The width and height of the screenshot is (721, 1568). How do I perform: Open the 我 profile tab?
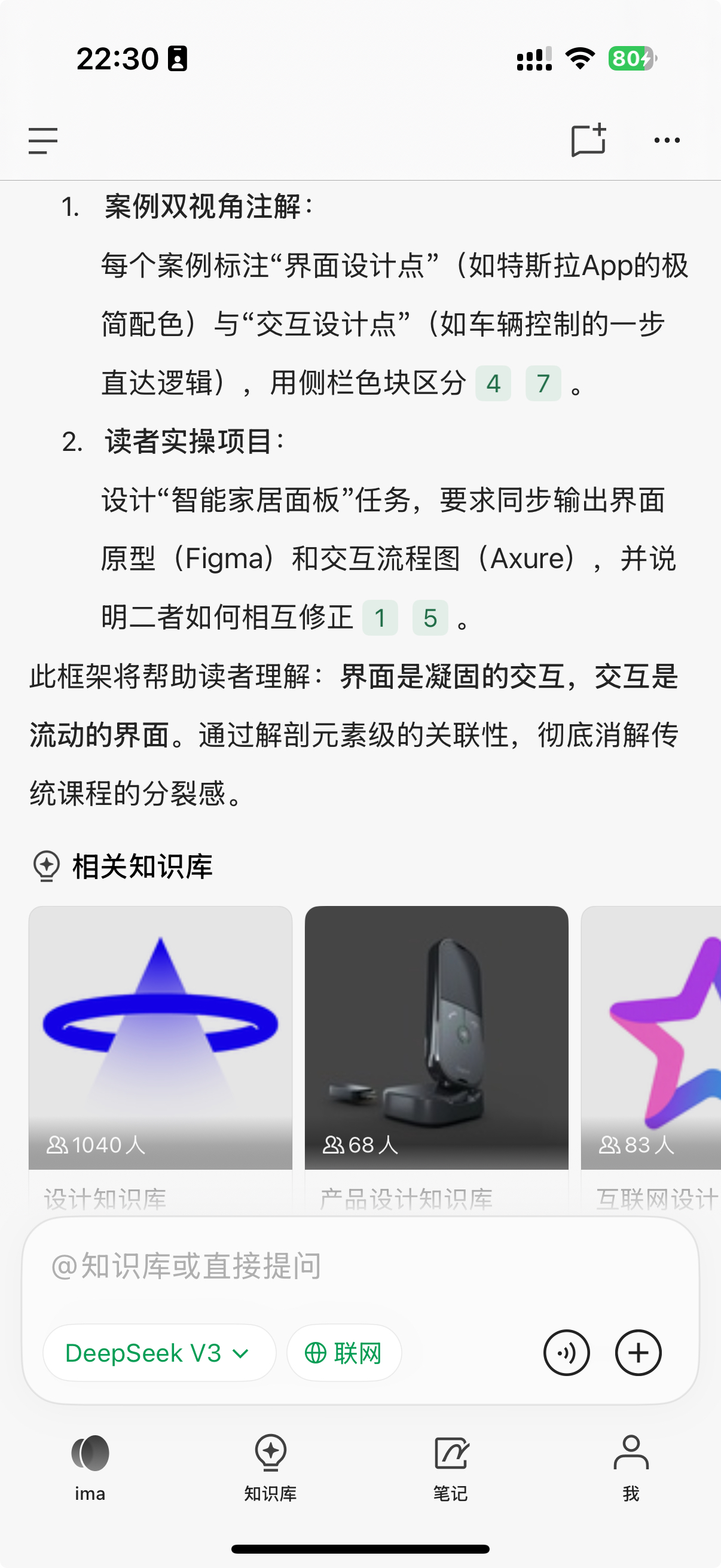[631, 1468]
